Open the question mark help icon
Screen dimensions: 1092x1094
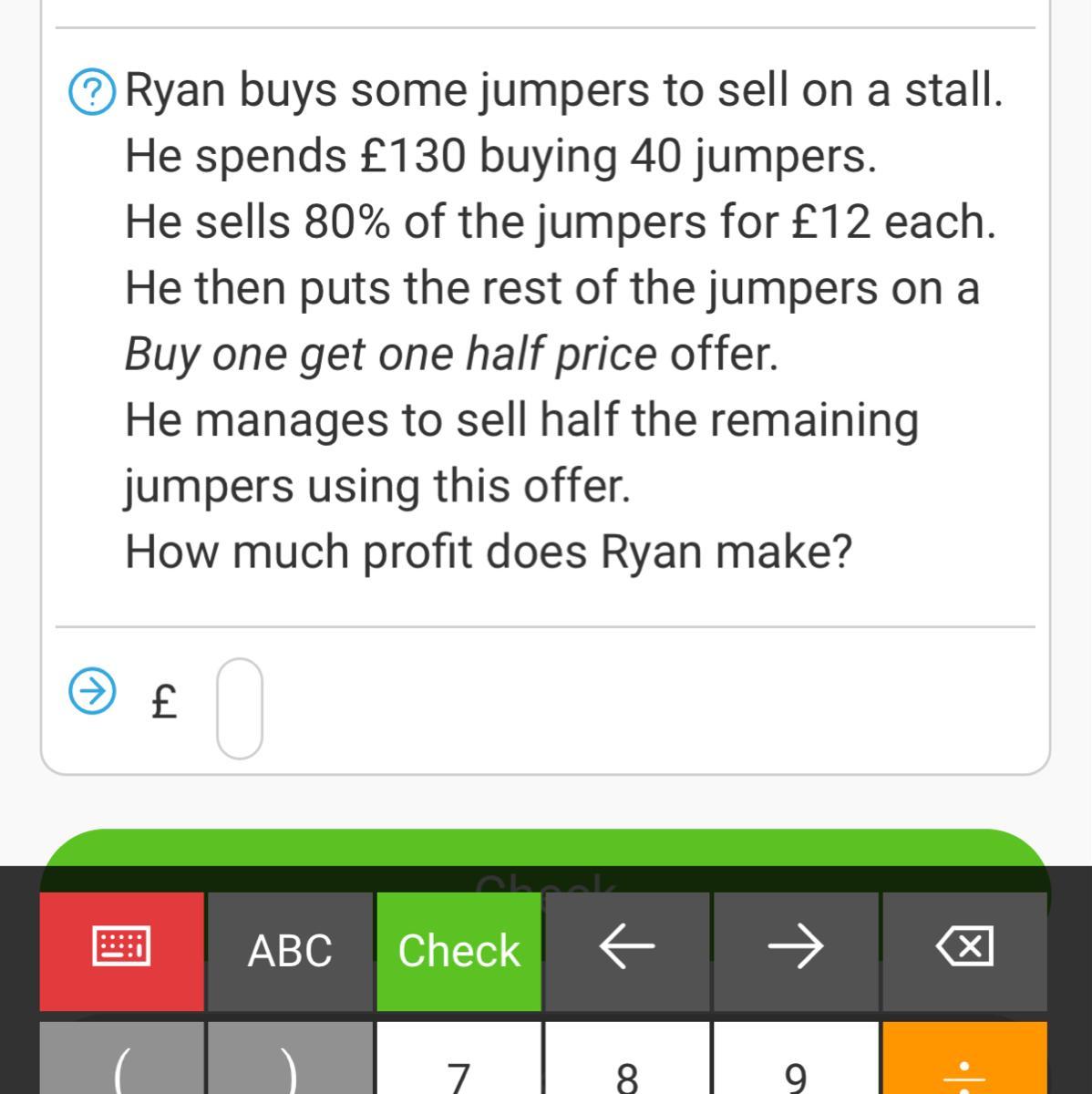pyautogui.click(x=93, y=92)
